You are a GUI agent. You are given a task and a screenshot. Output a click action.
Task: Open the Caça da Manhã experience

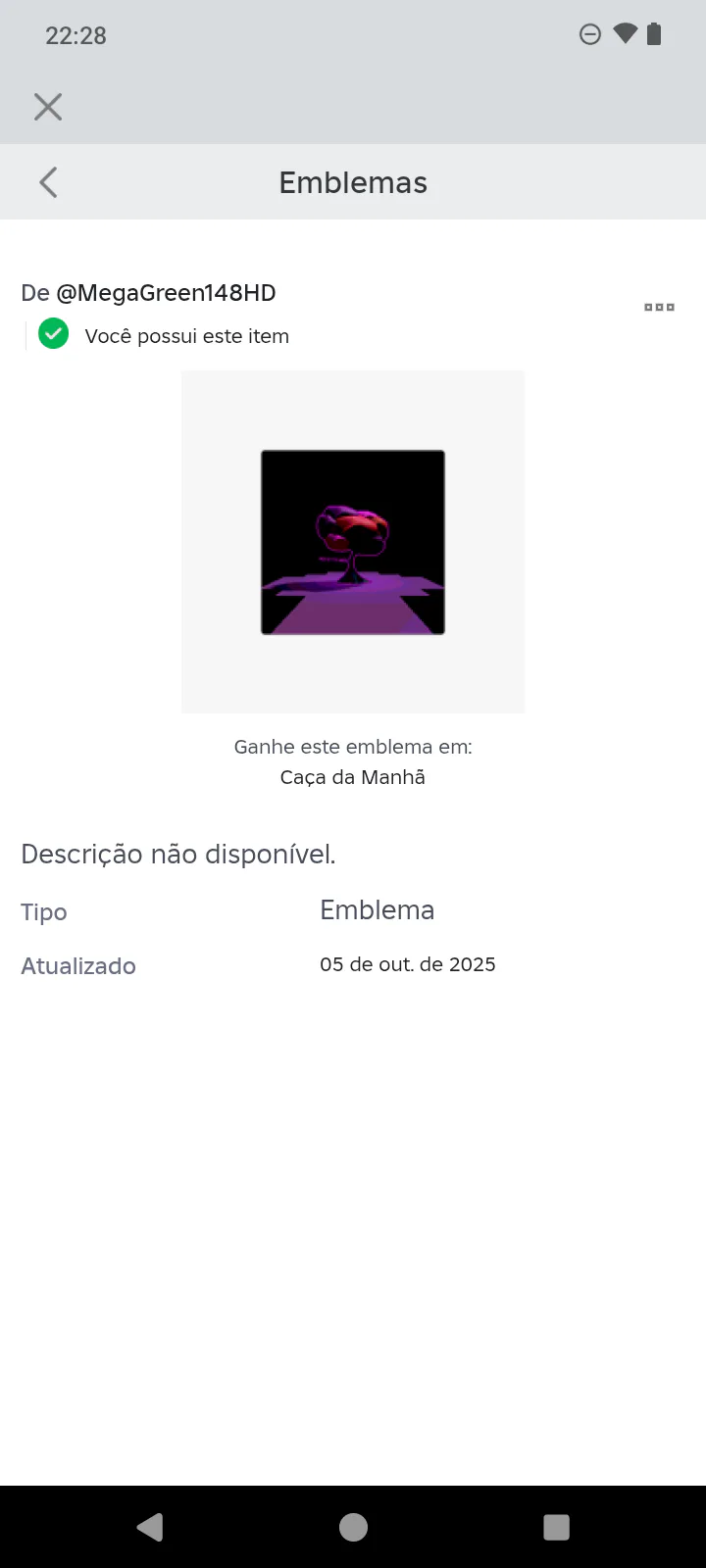click(353, 777)
